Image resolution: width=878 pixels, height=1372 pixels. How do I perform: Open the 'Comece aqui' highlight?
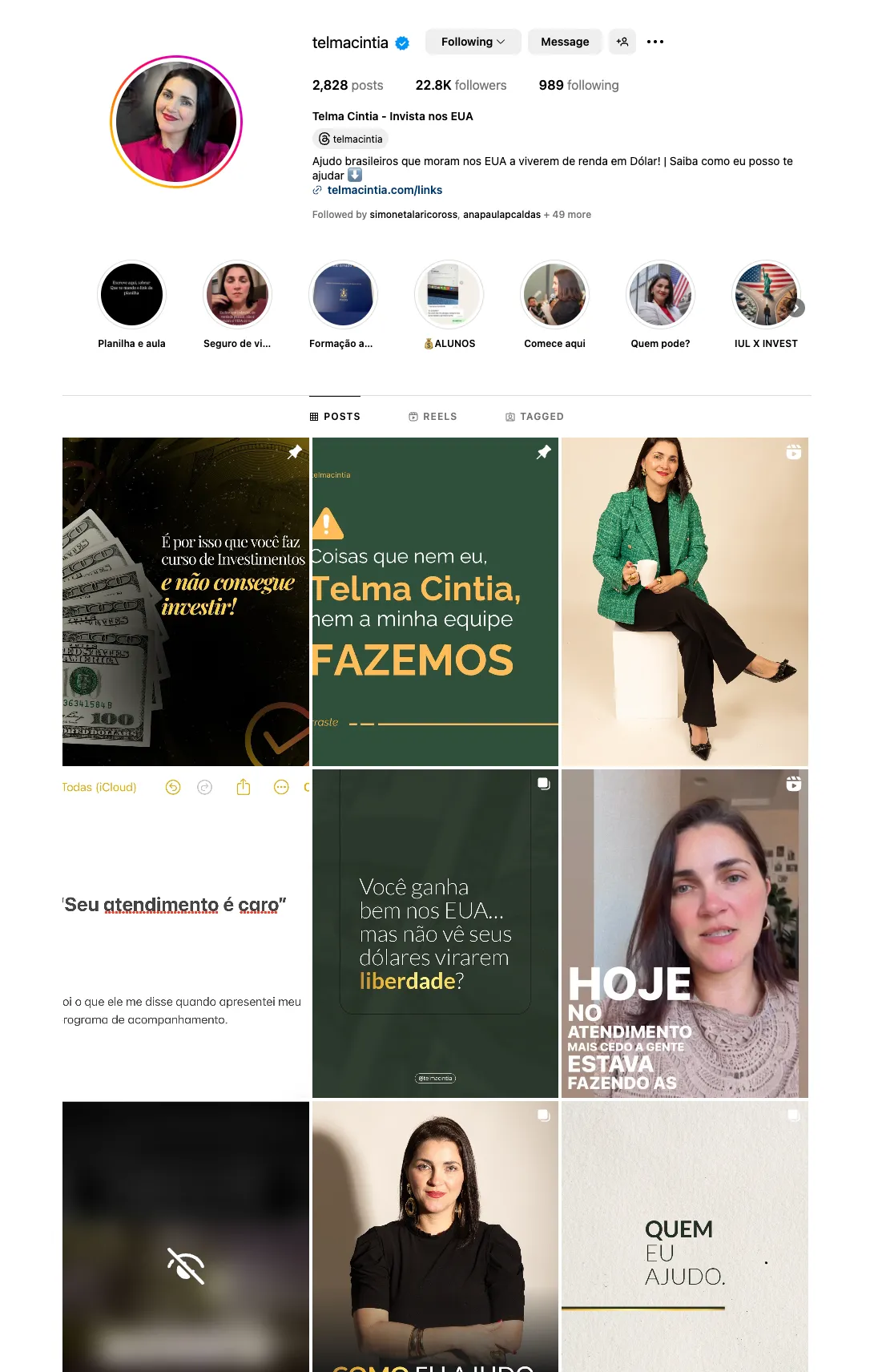[x=554, y=295]
